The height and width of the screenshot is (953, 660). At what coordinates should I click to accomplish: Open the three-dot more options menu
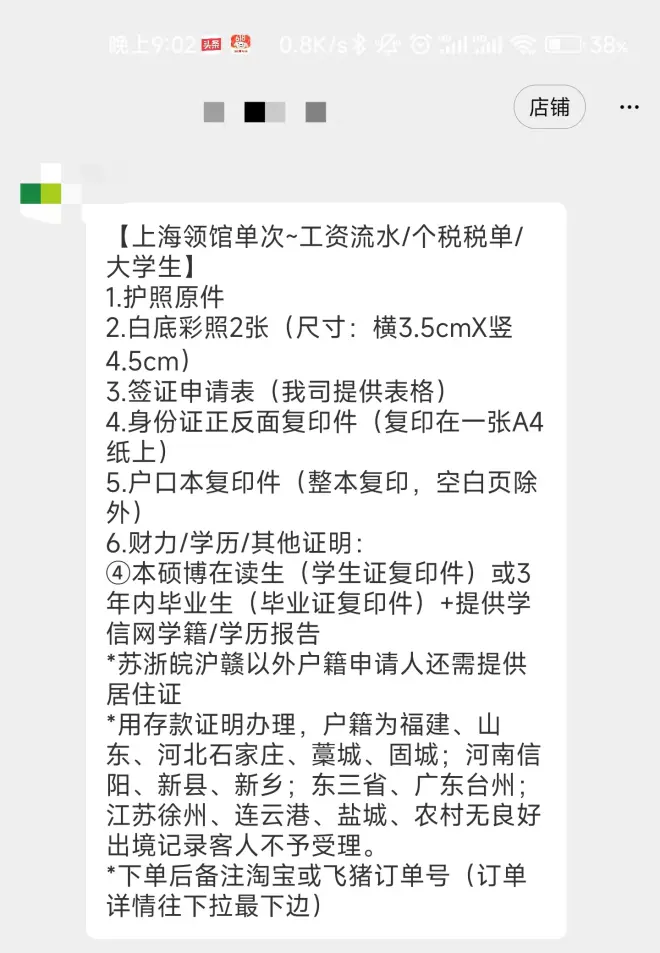629,107
